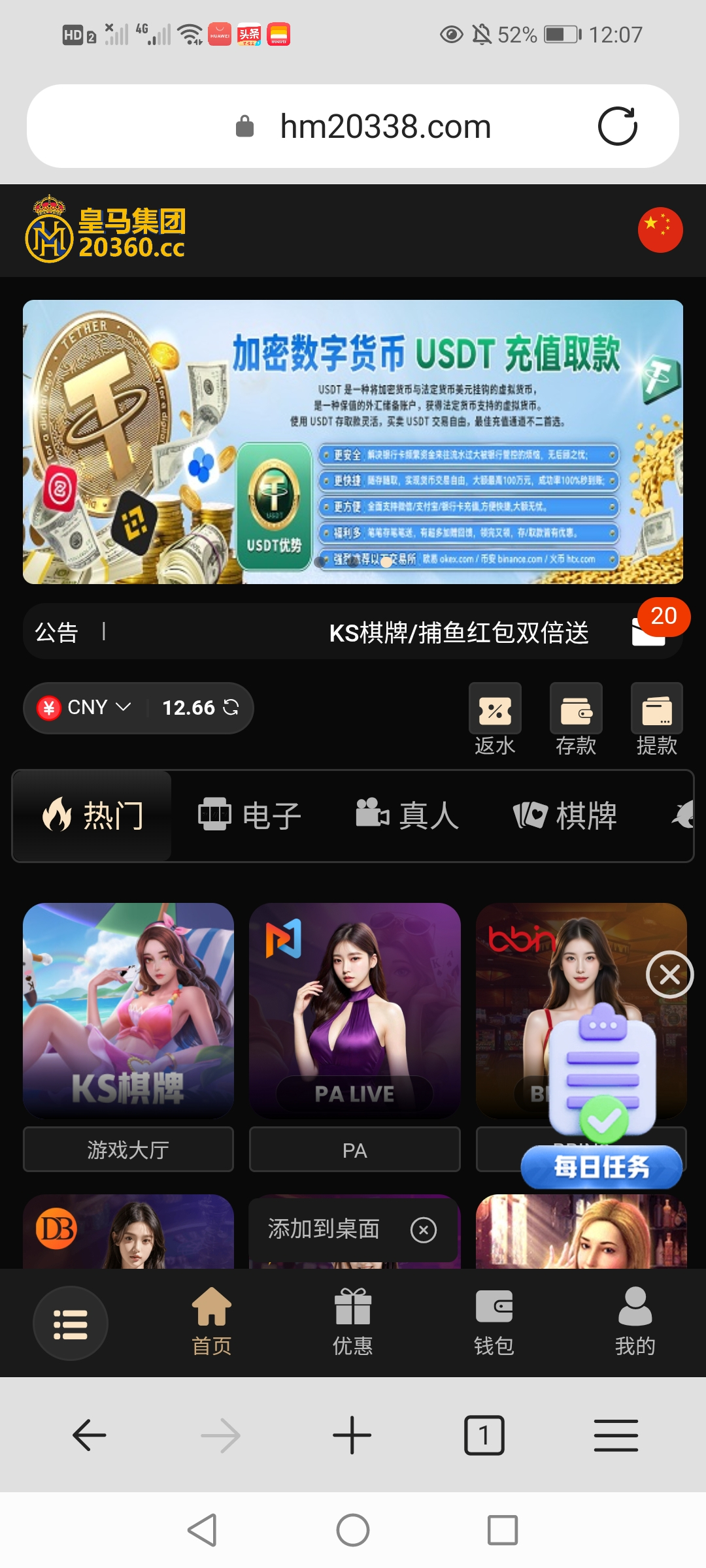Open the side menu list button
The height and width of the screenshot is (1568, 706).
pyautogui.click(x=71, y=1324)
